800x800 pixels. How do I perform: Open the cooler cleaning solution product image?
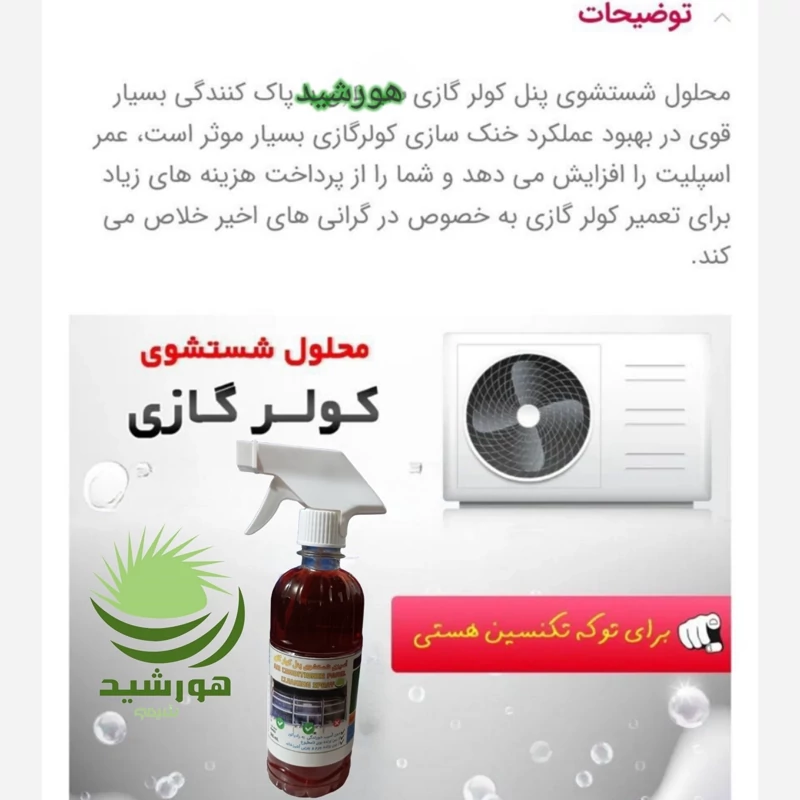[x=400, y=555]
